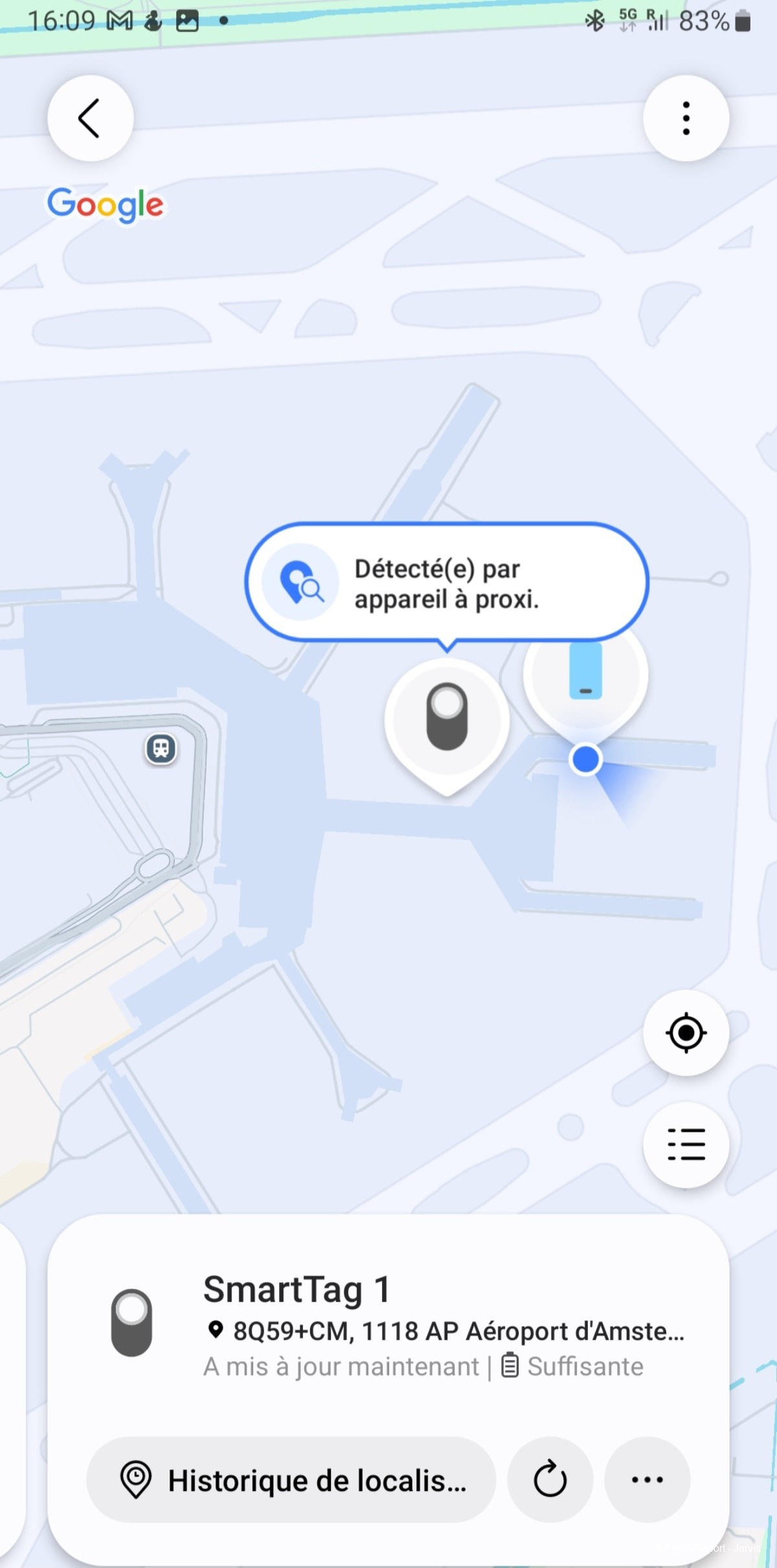This screenshot has height=1568, width=777.
Task: Open the device list button
Action: (x=686, y=1144)
